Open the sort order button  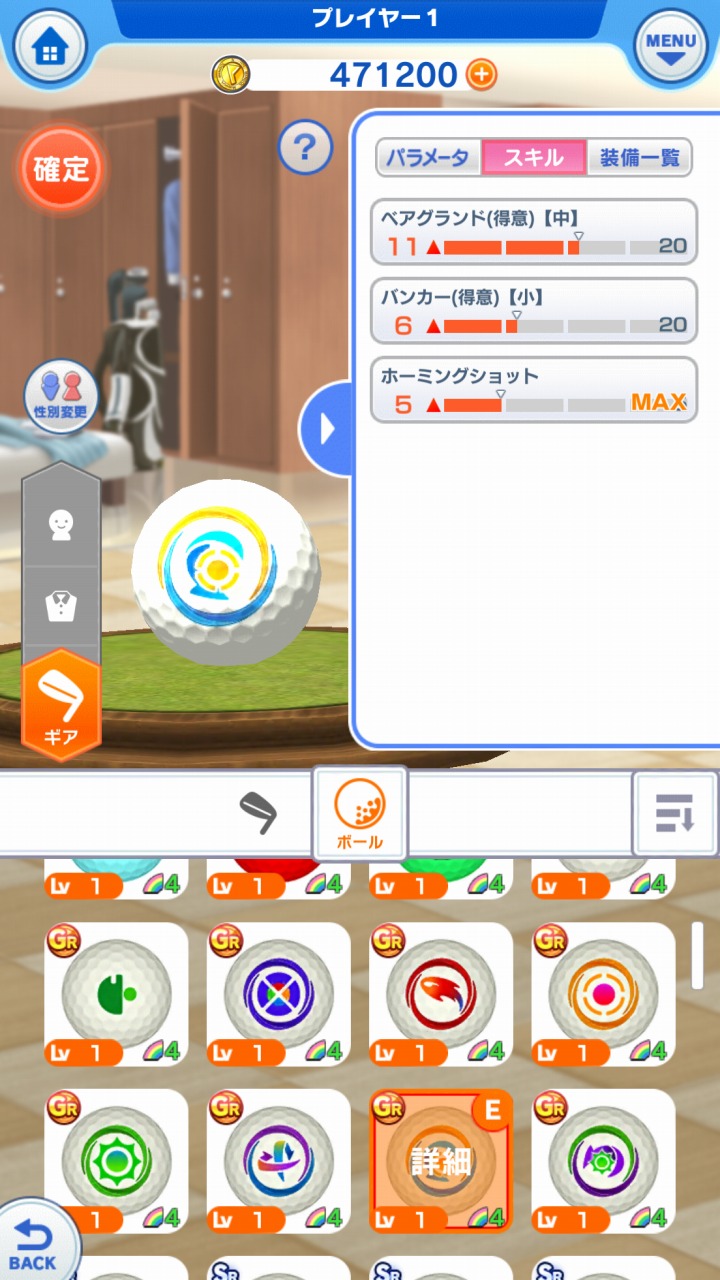pos(675,813)
